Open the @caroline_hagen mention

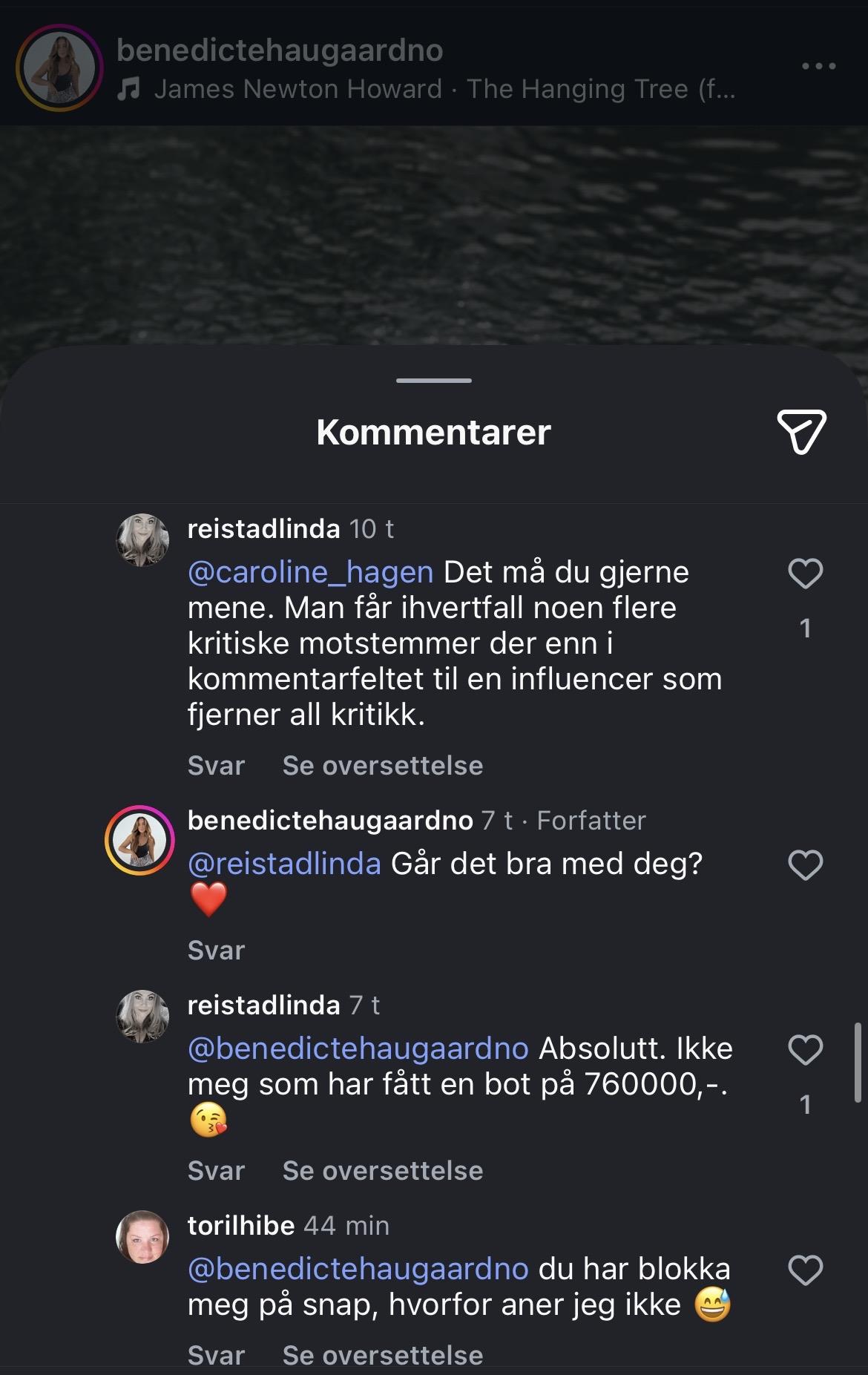(x=310, y=572)
